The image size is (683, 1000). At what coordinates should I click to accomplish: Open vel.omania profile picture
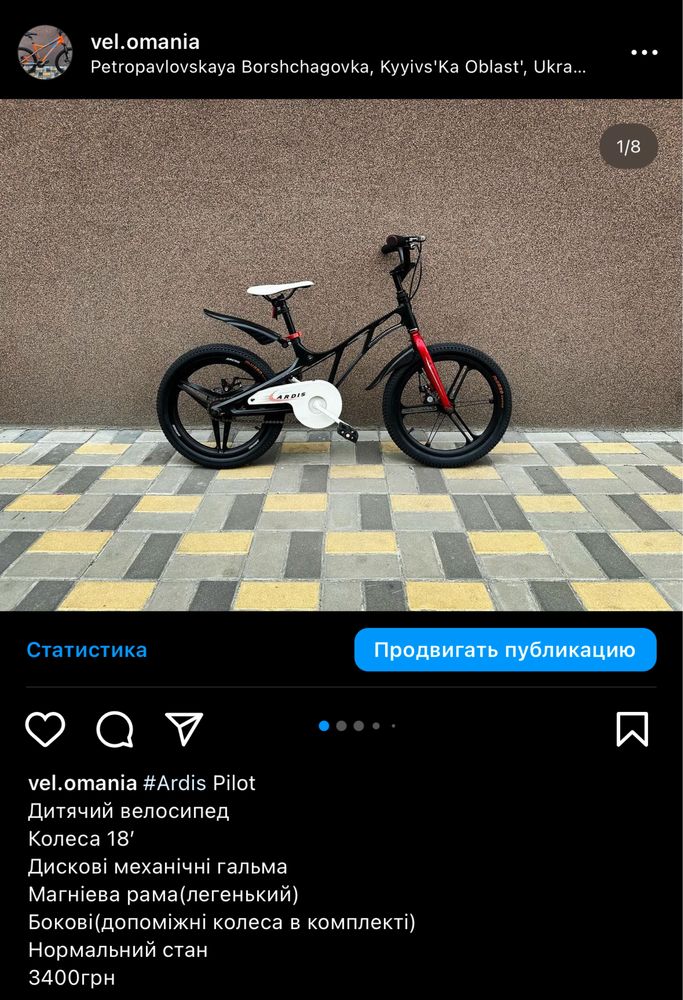pyautogui.click(x=45, y=52)
